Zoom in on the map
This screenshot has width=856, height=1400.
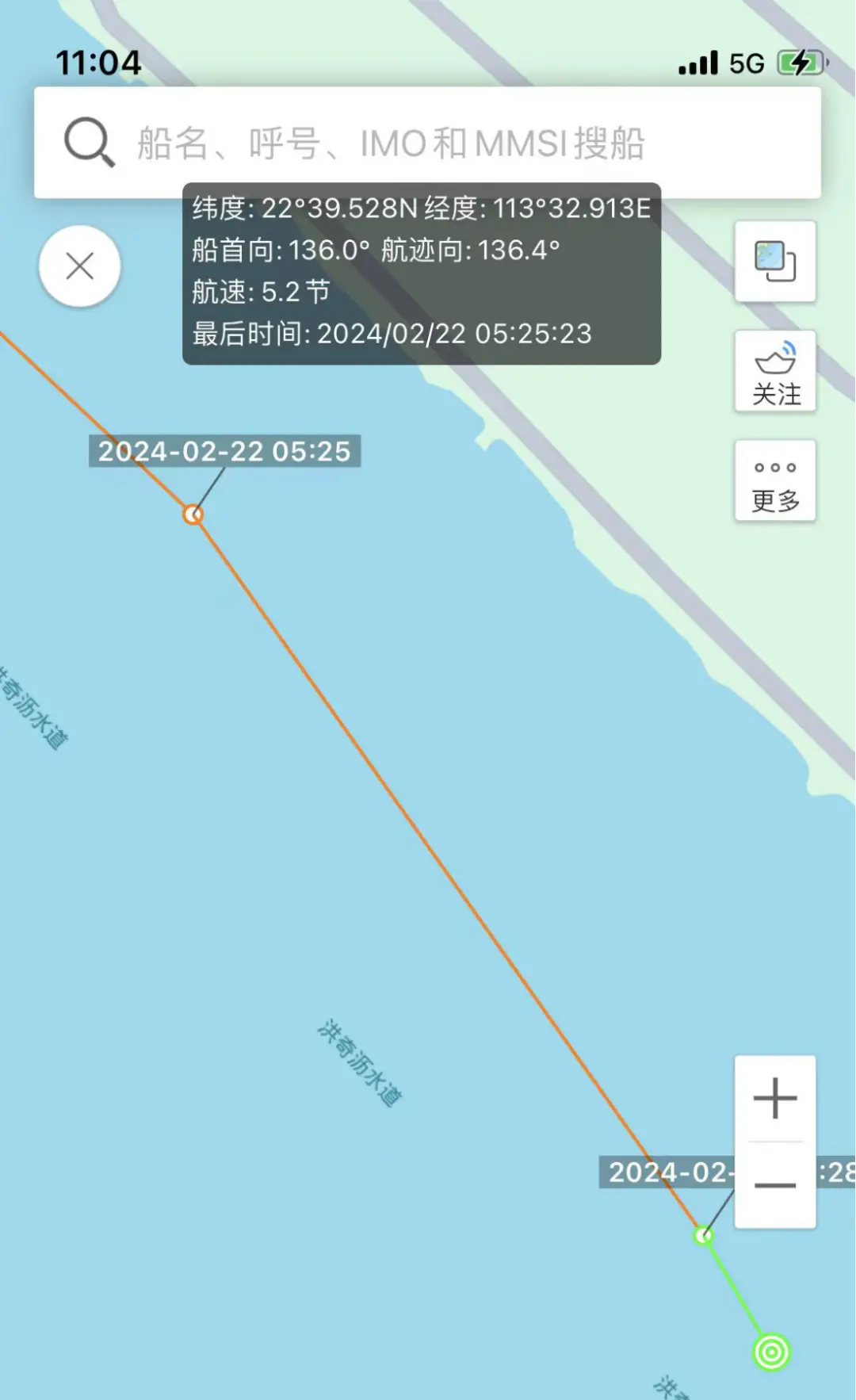(x=775, y=1099)
